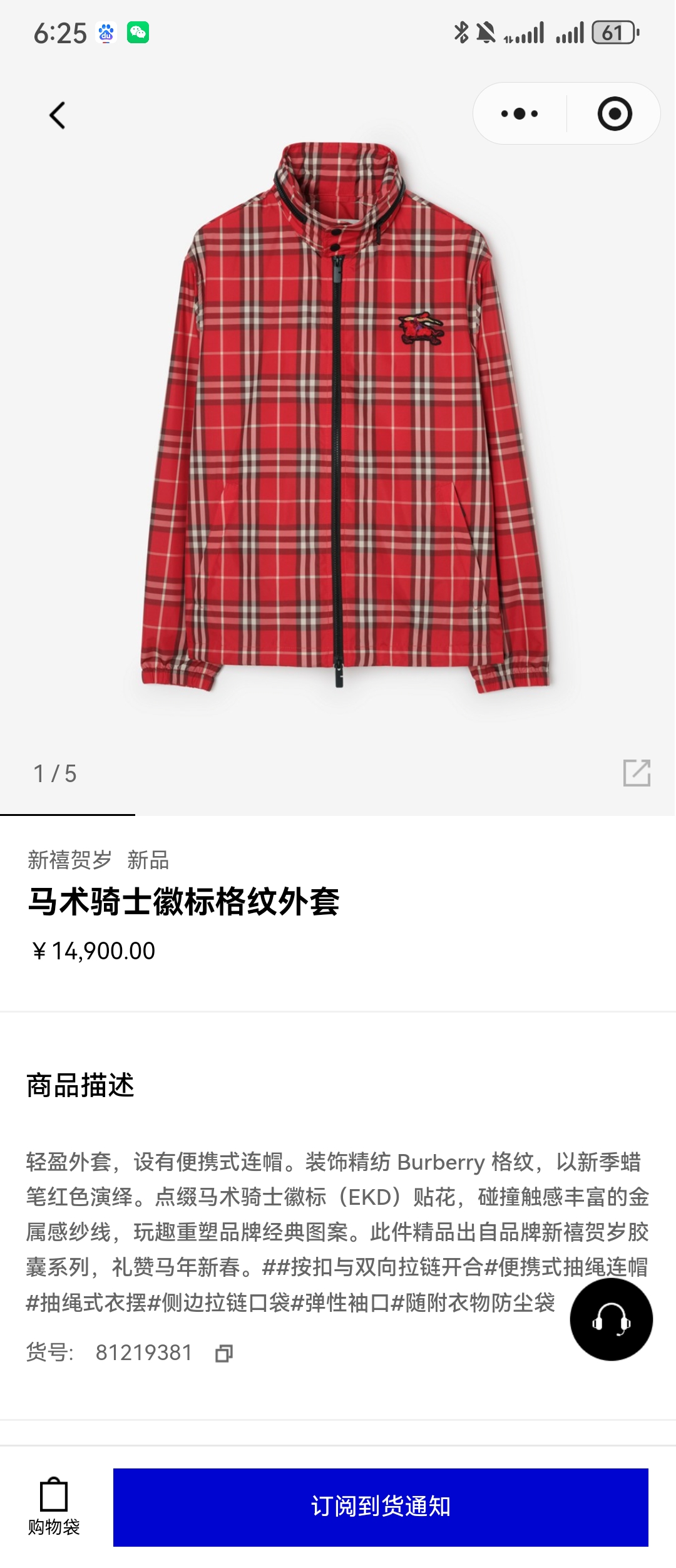Viewport: 676px width, 1568px height.
Task: Go back using the back arrow
Action: click(x=58, y=115)
